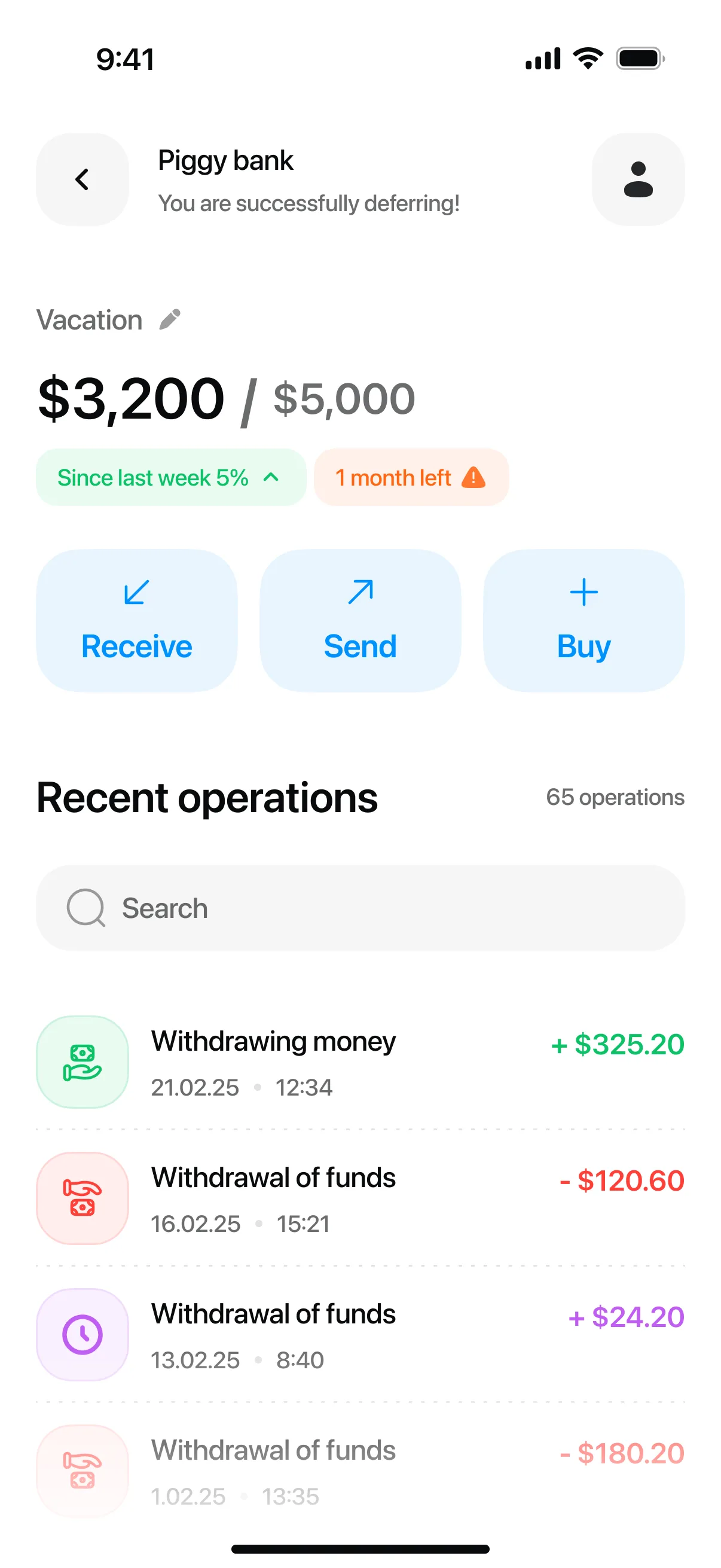View all 65 operations
Image resolution: width=721 pixels, height=1568 pixels.
[615, 797]
